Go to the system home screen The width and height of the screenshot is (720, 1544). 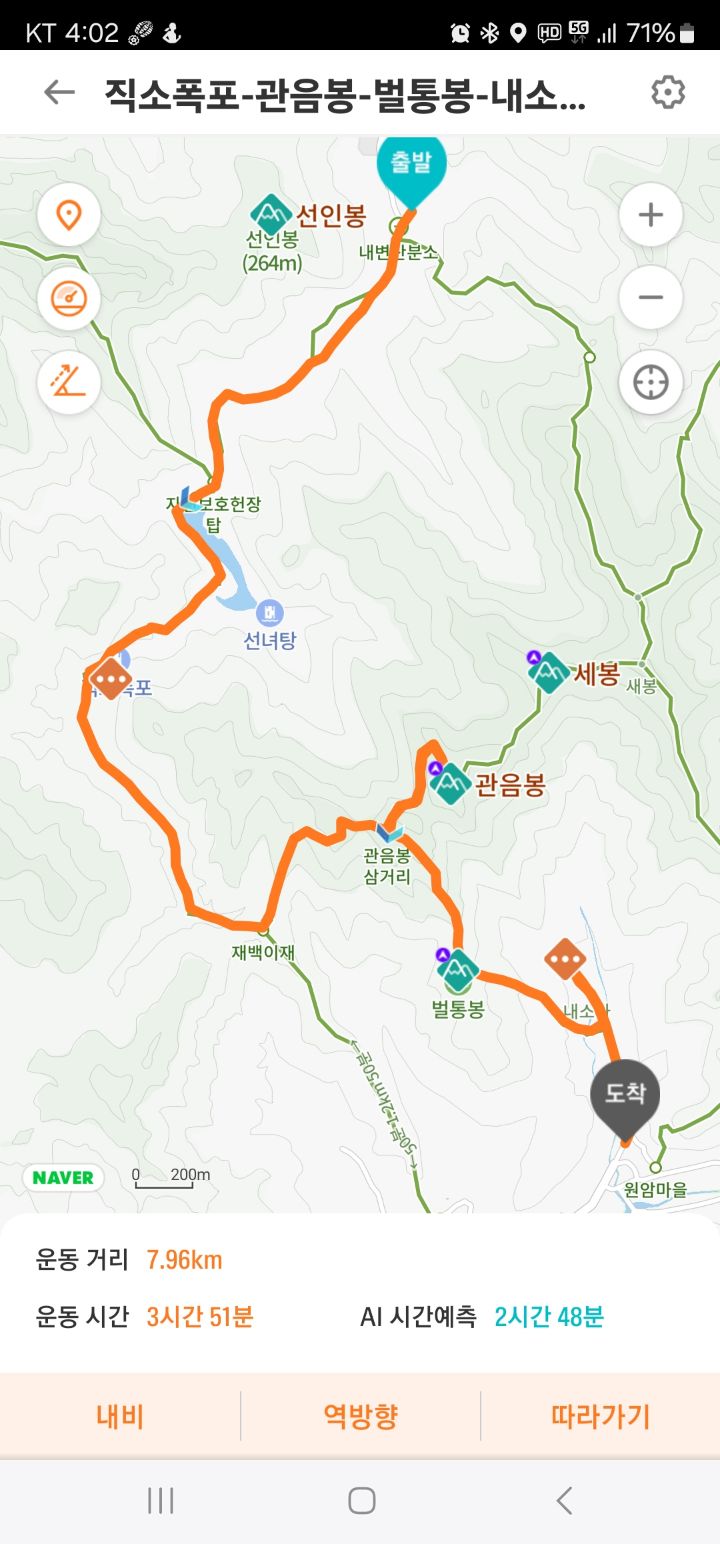pyautogui.click(x=361, y=1500)
